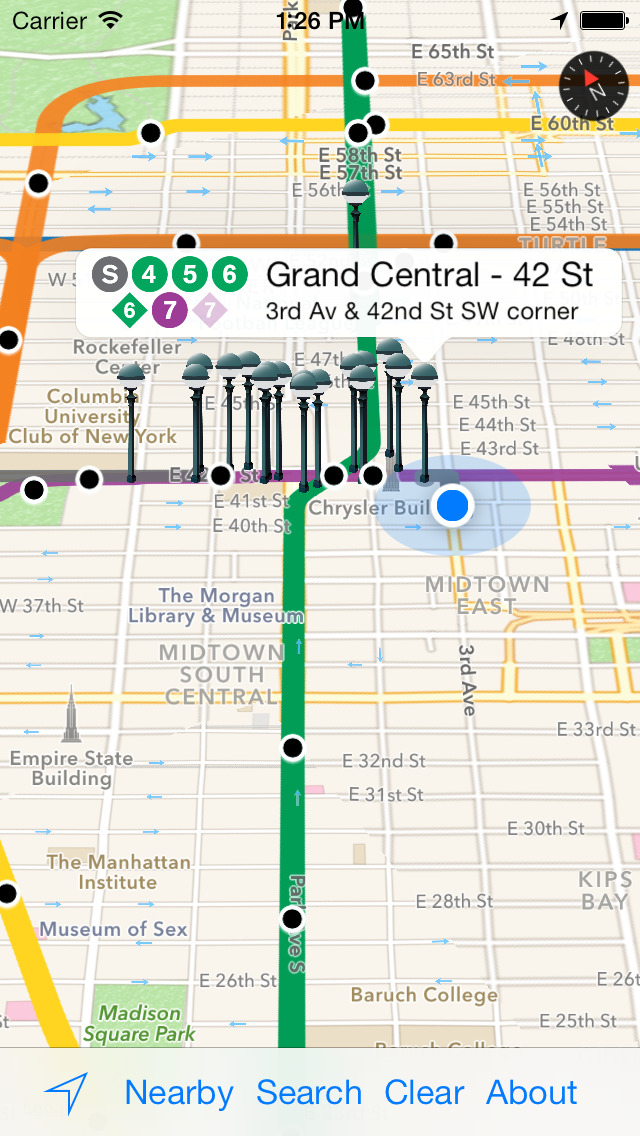
Task: Tap the compass to reset orientation
Action: point(594,85)
